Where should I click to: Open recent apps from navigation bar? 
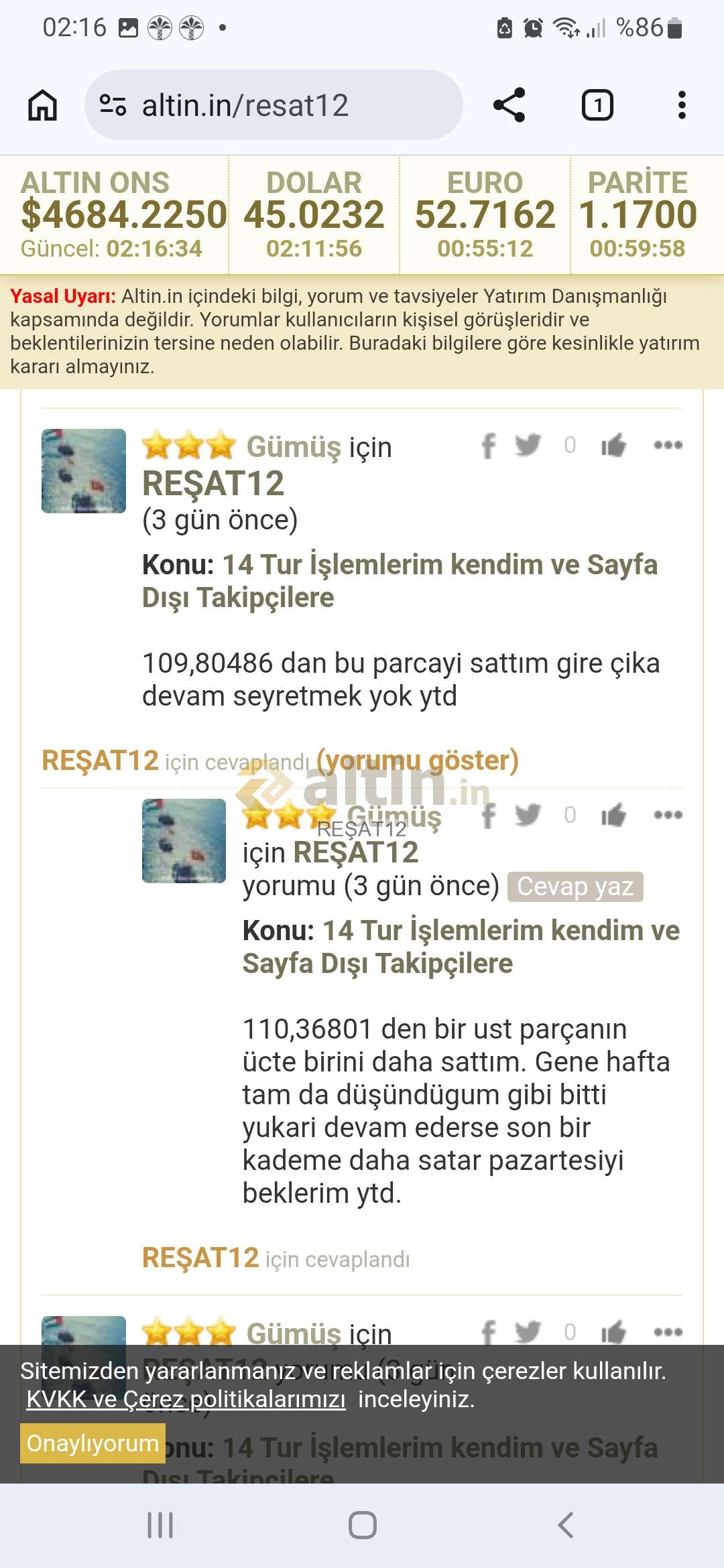160,1525
